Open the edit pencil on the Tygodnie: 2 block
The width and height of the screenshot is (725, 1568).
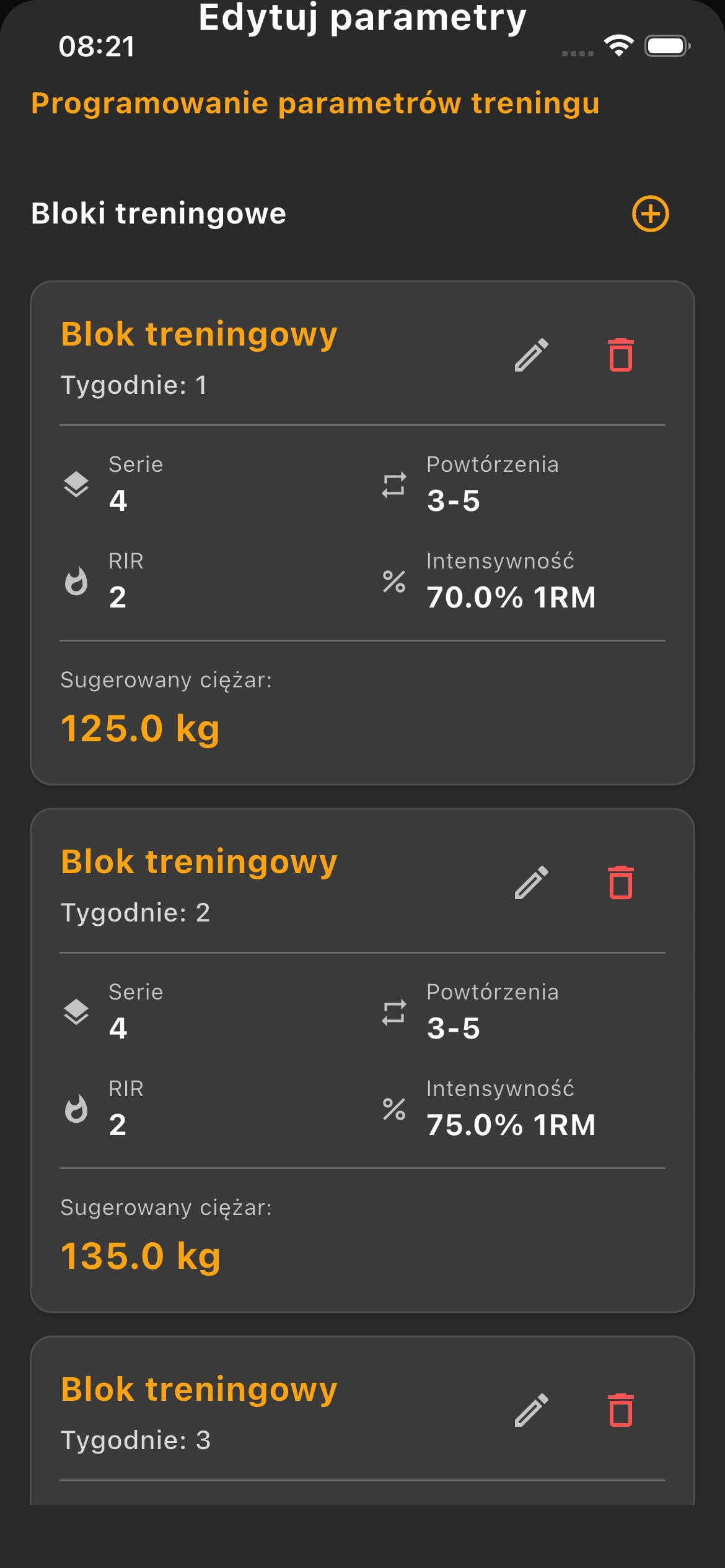pyautogui.click(x=532, y=882)
